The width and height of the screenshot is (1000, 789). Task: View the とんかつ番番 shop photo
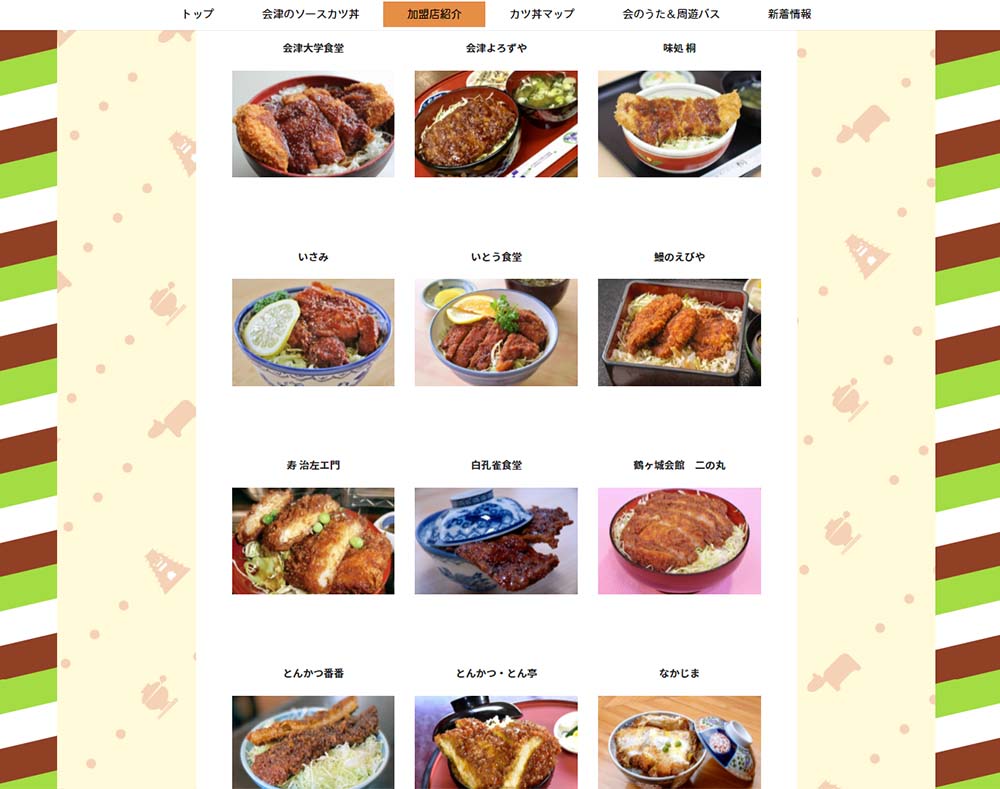[313, 742]
